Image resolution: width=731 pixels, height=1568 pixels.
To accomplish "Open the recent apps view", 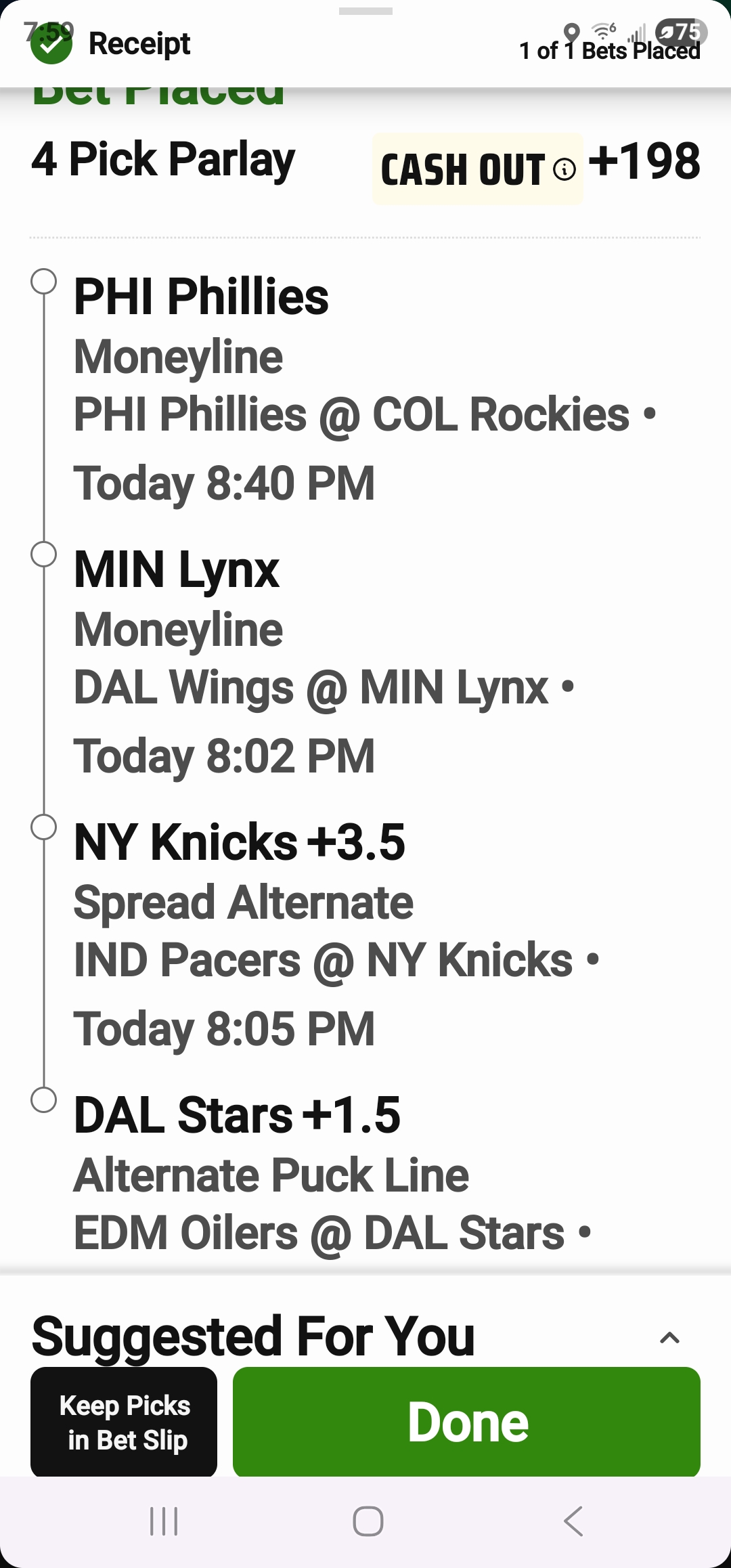I will [164, 1521].
